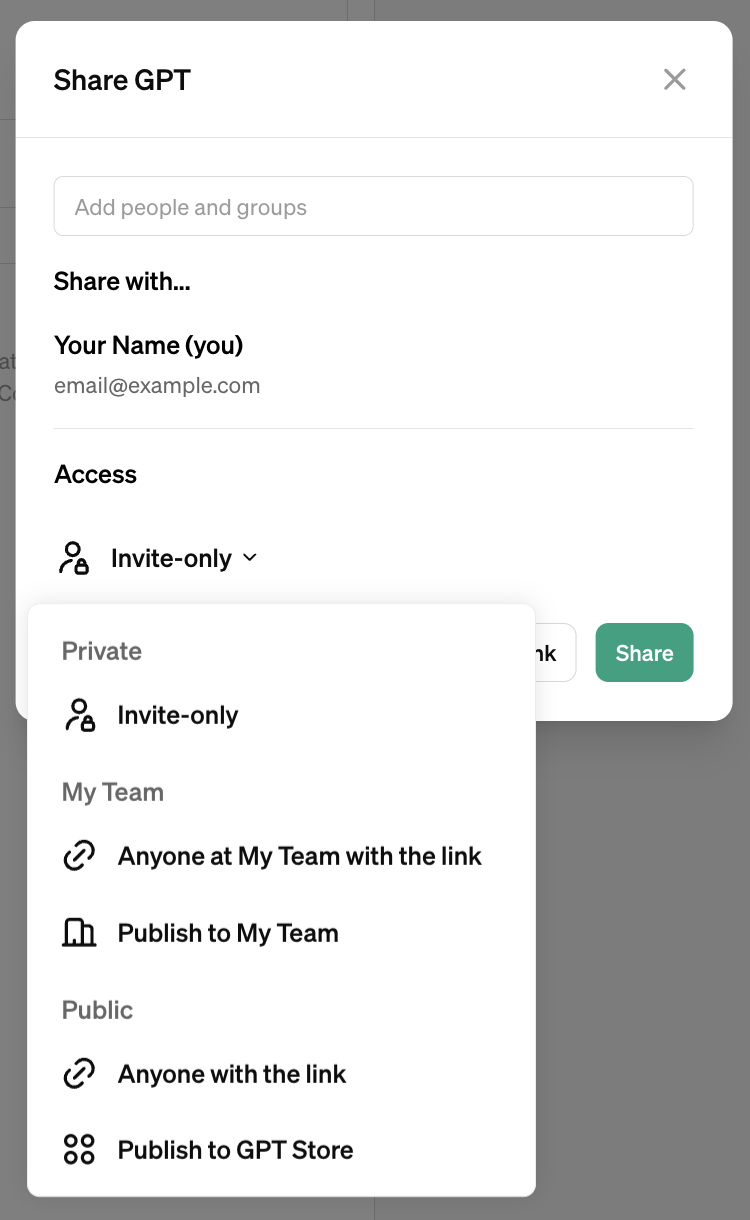
Task: Select Publish to My Team
Action: point(228,933)
